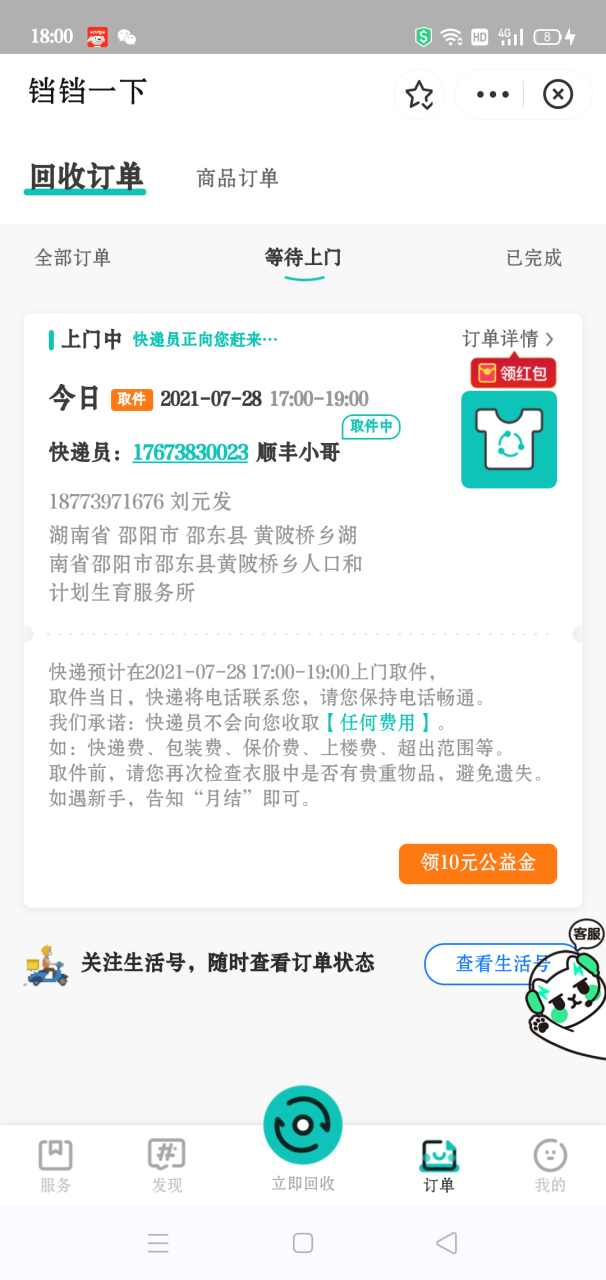Select the 等待上门 tab

[x=303, y=258]
